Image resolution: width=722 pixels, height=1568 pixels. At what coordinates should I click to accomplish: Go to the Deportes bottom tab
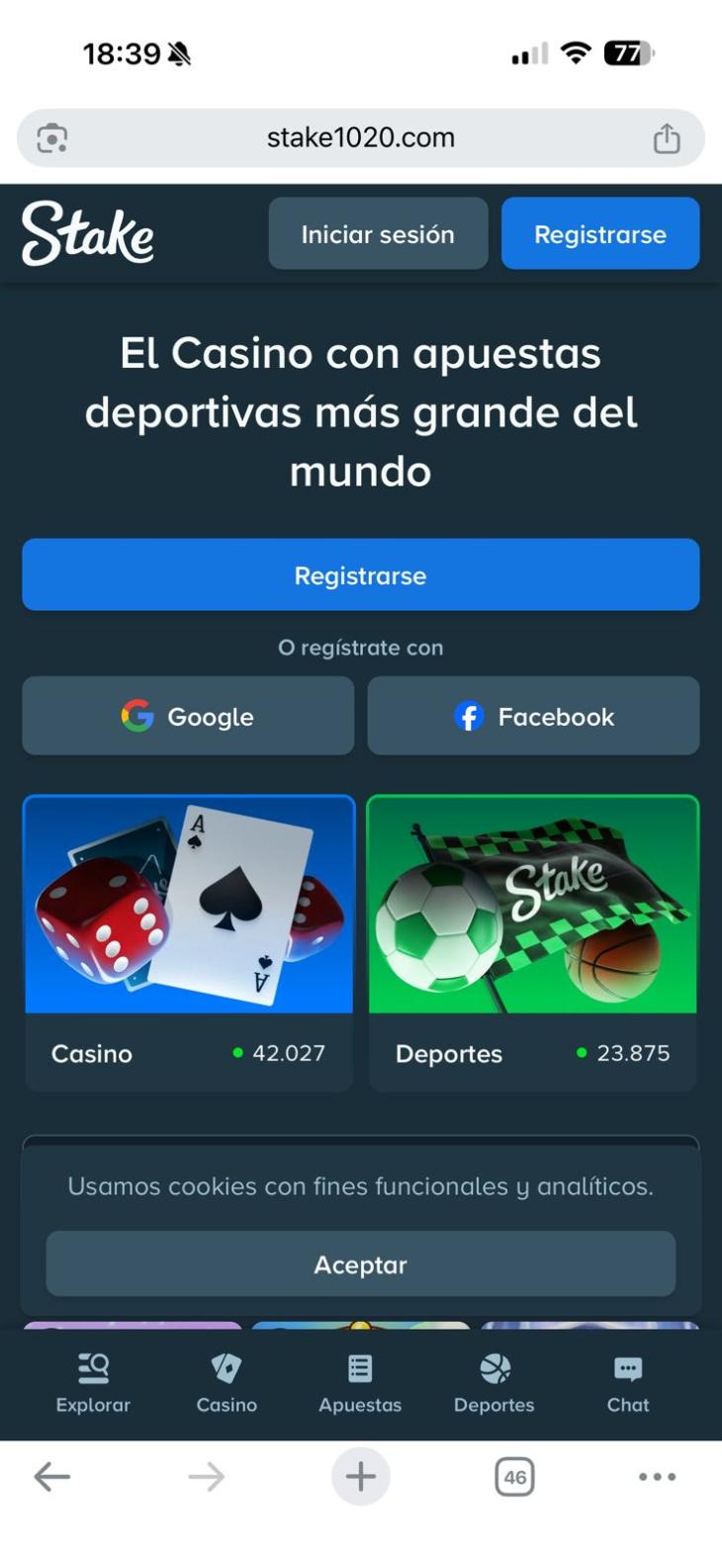pos(494,1383)
